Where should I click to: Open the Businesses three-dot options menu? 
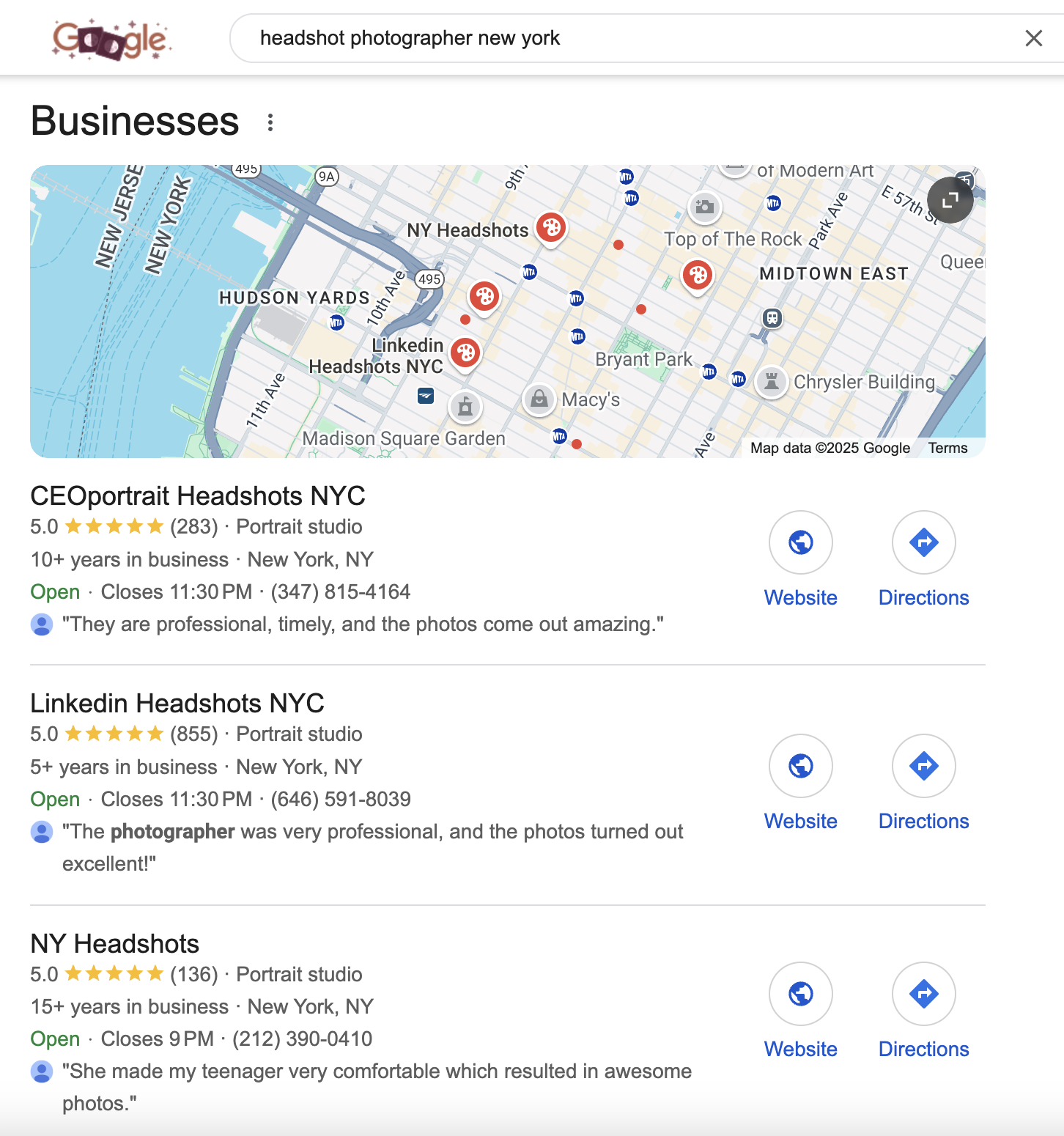270,122
